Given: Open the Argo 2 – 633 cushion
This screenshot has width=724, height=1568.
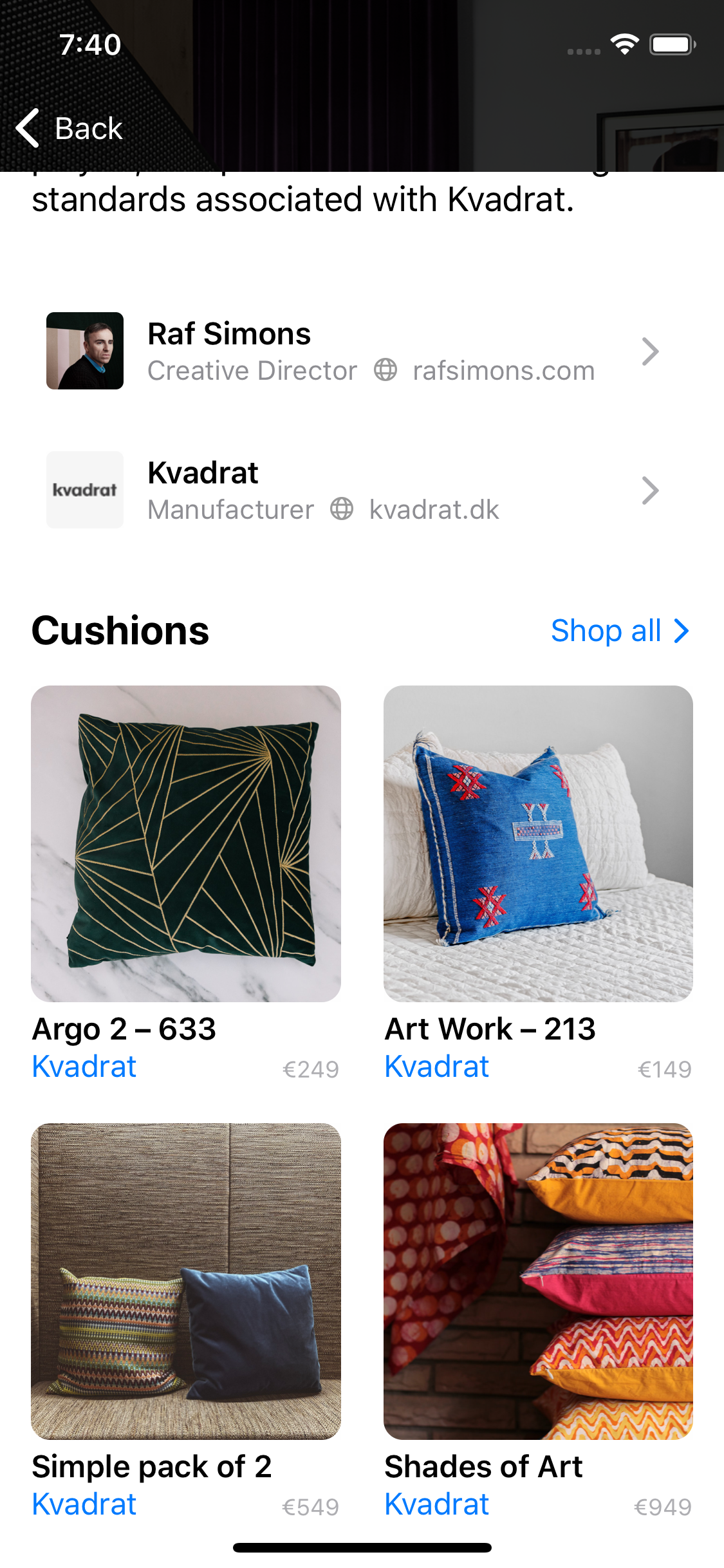Looking at the screenshot, I should (186, 843).
